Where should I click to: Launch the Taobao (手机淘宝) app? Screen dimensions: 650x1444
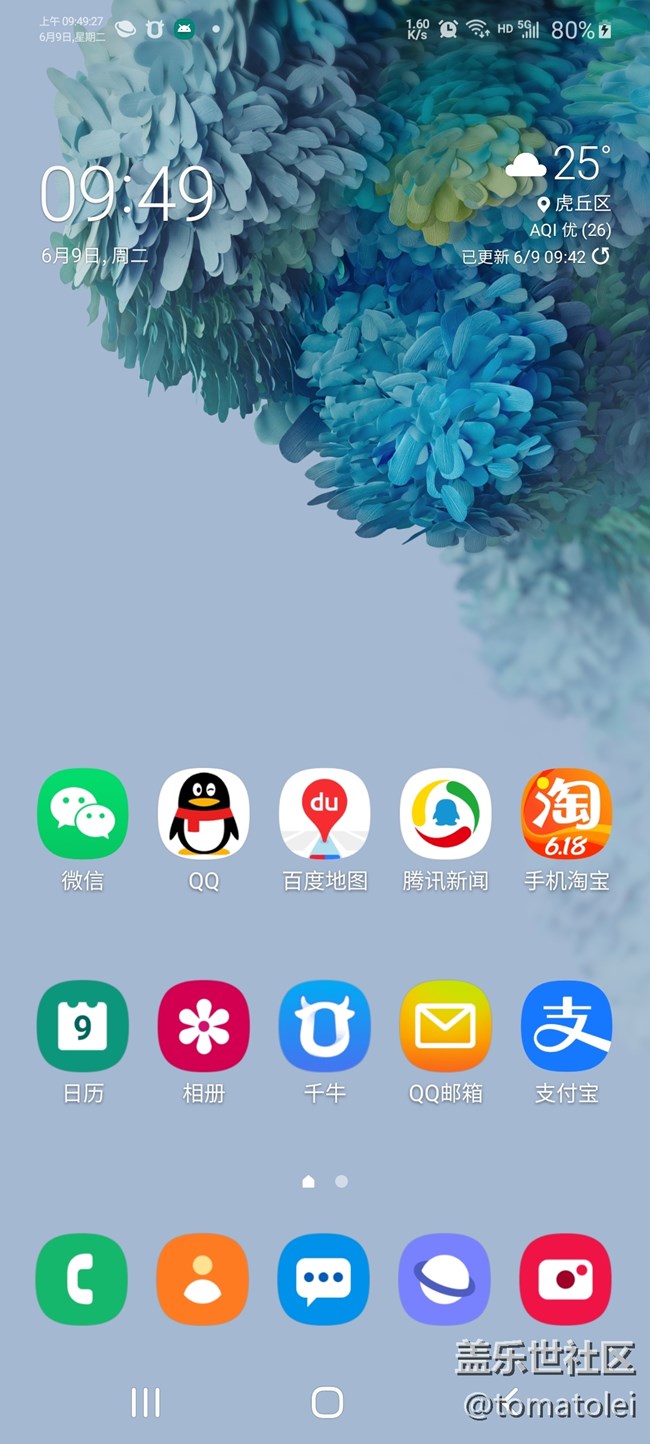[x=566, y=814]
